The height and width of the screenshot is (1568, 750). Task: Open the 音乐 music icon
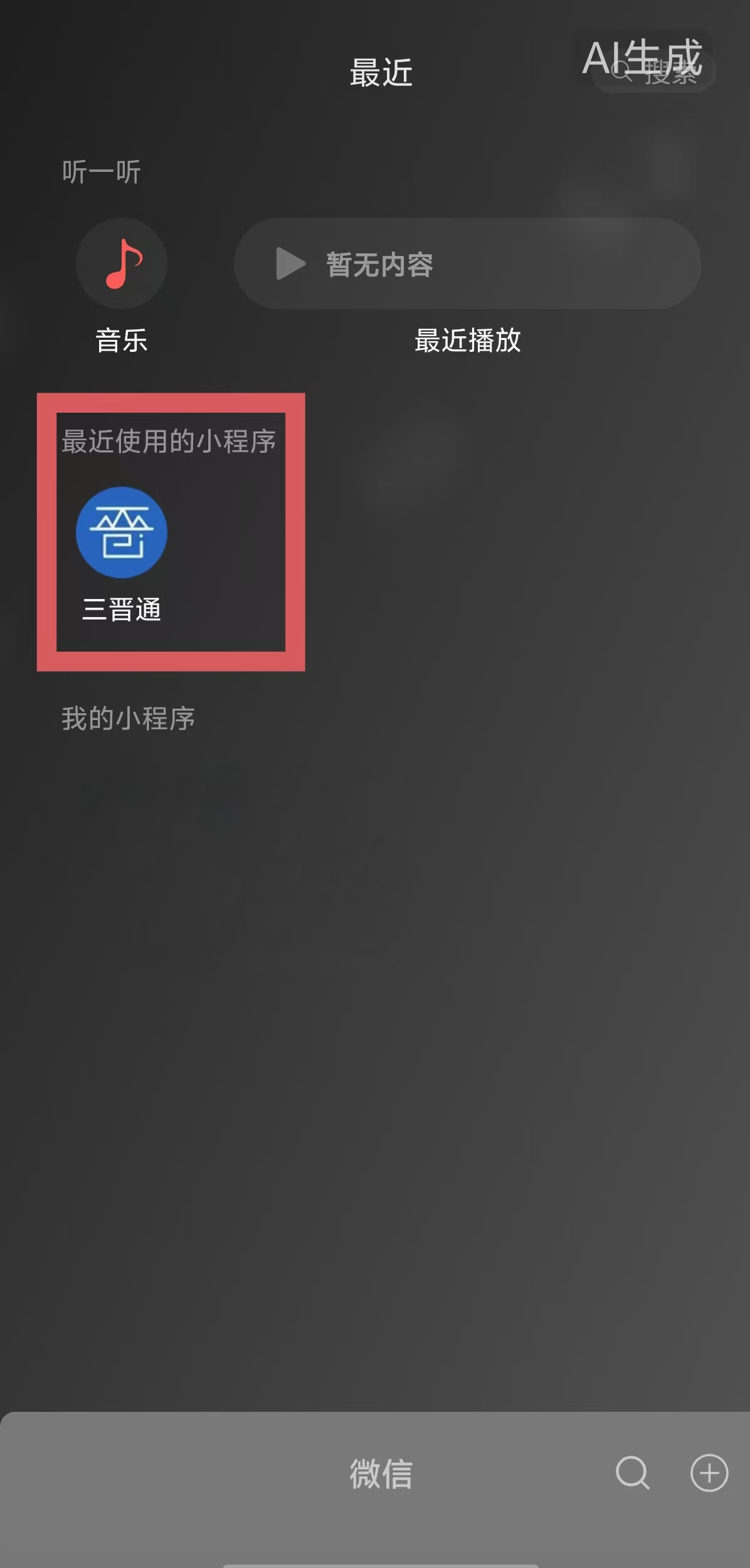tap(122, 263)
